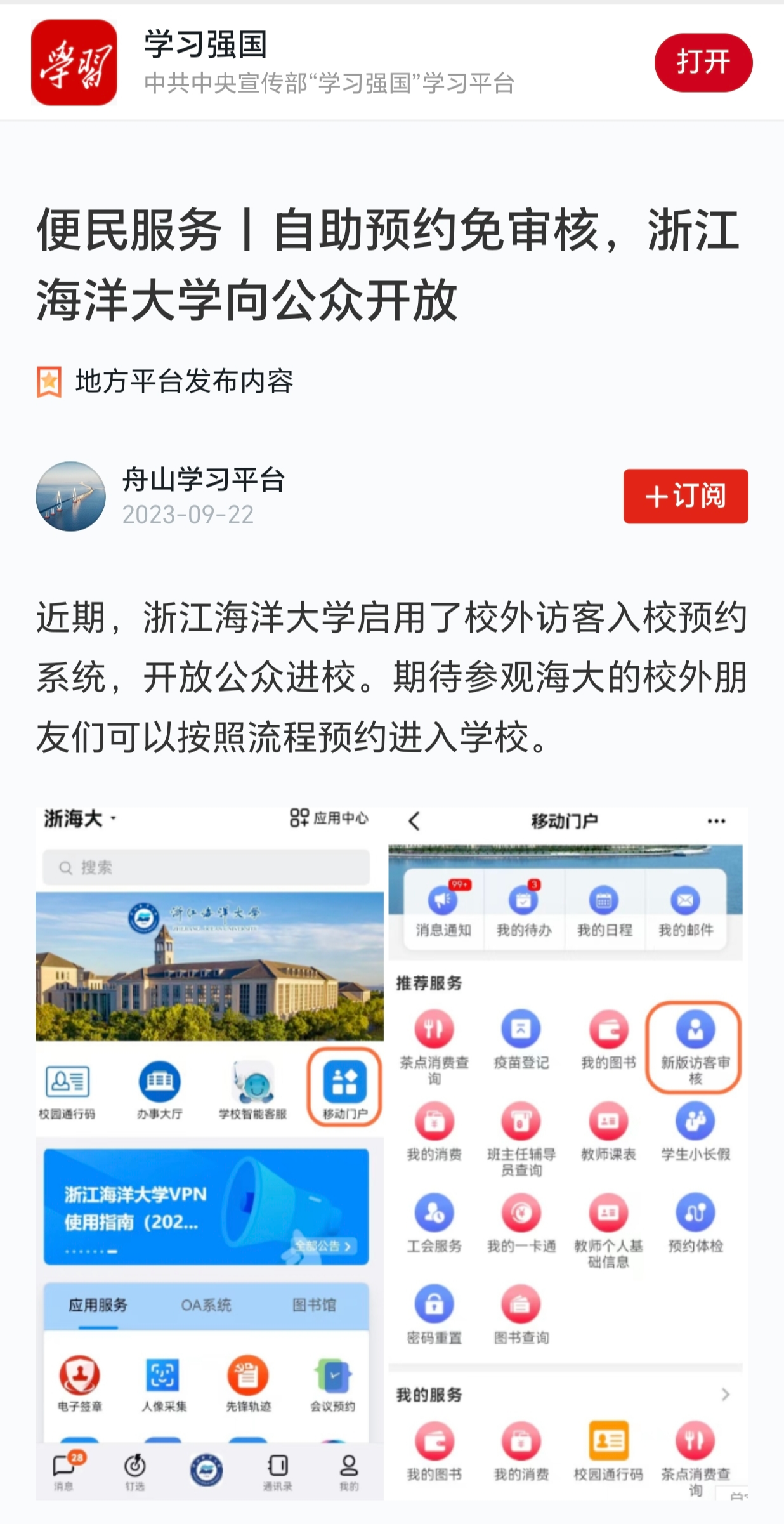Viewport: 784px width, 1524px height.
Task: Subscribe to 舟山学习平台 with 订阅
Action: (x=685, y=496)
